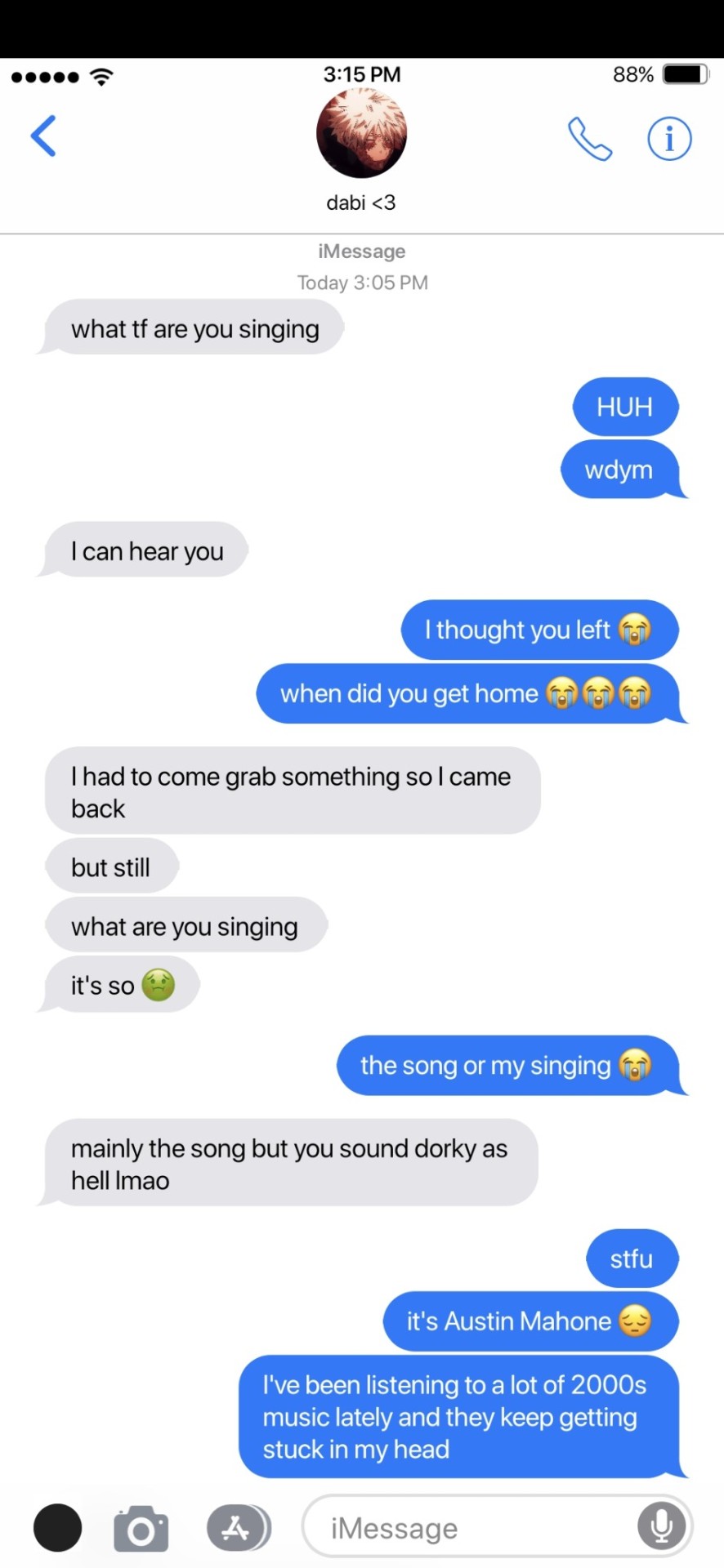Focus the iMessage text field

pos(474,1528)
